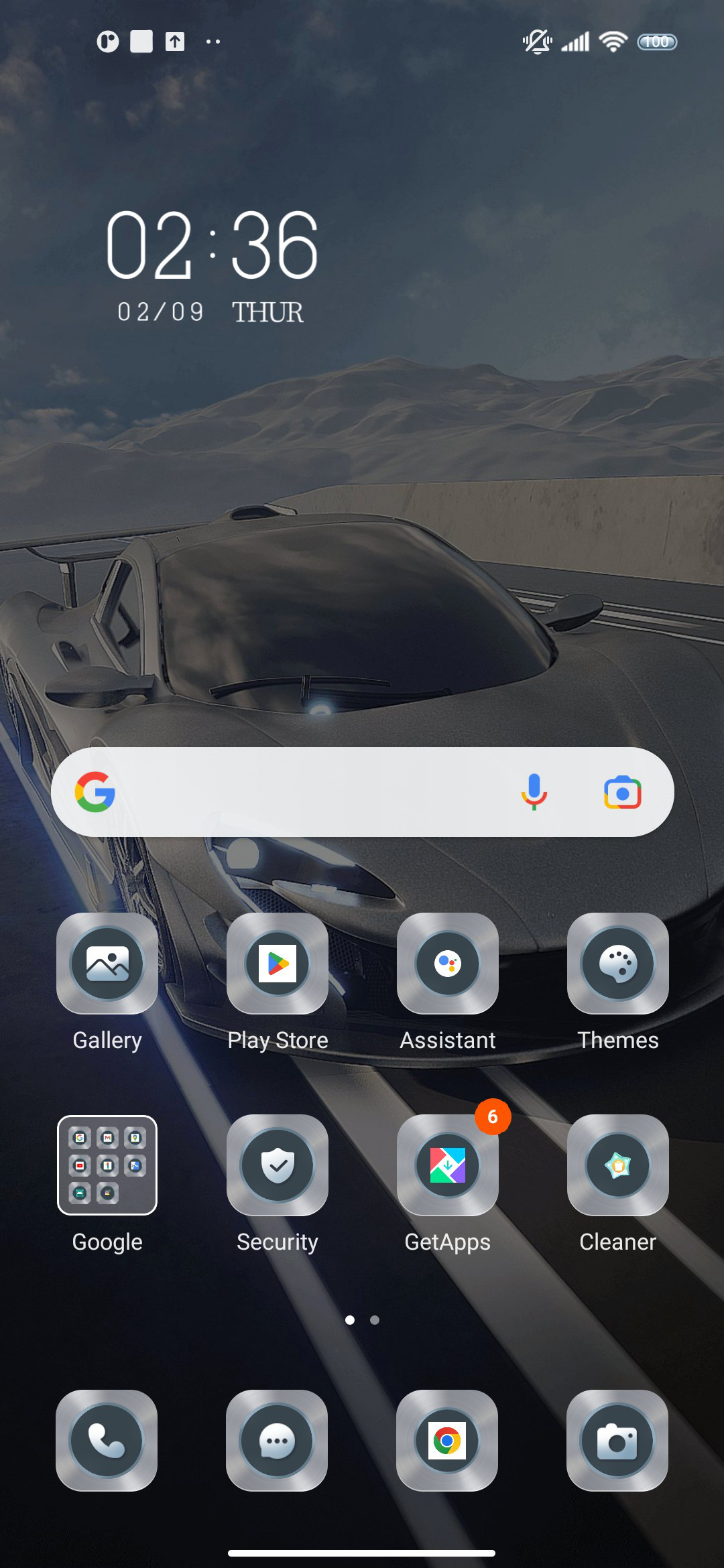
Task: Open the Phone dialer in dock
Action: (x=107, y=1441)
